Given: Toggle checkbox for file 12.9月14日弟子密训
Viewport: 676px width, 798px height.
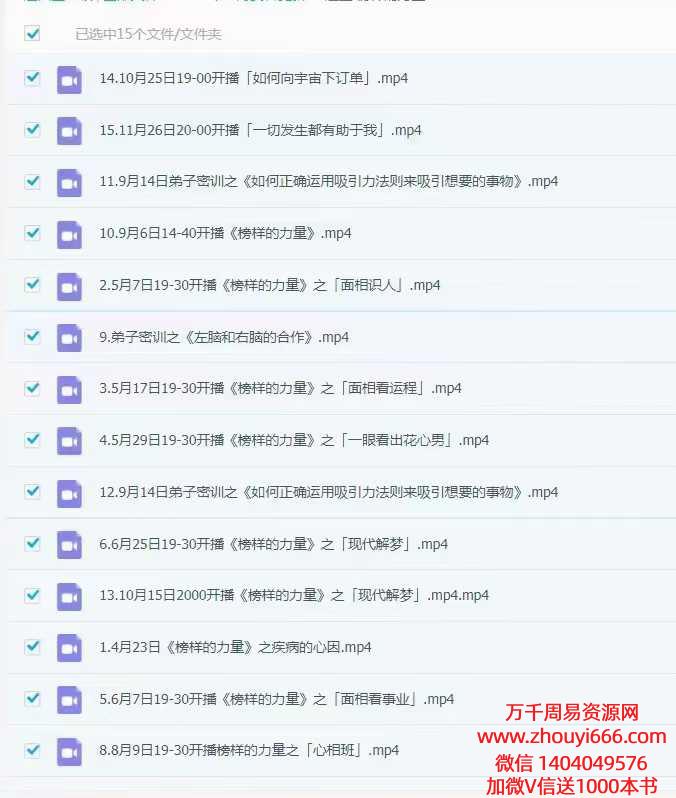Looking at the screenshot, I should tap(33, 491).
